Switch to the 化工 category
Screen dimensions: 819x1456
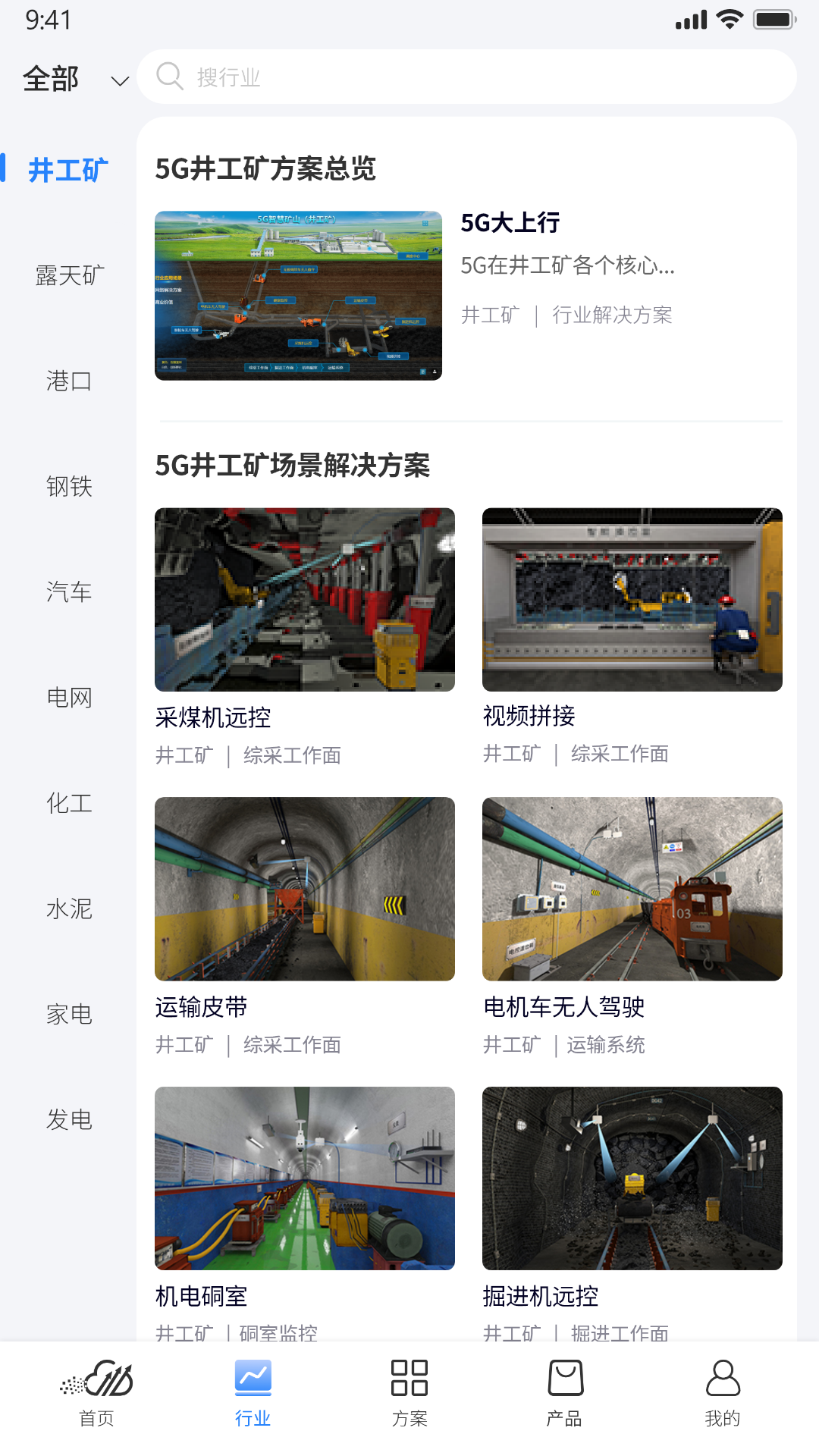point(69,802)
